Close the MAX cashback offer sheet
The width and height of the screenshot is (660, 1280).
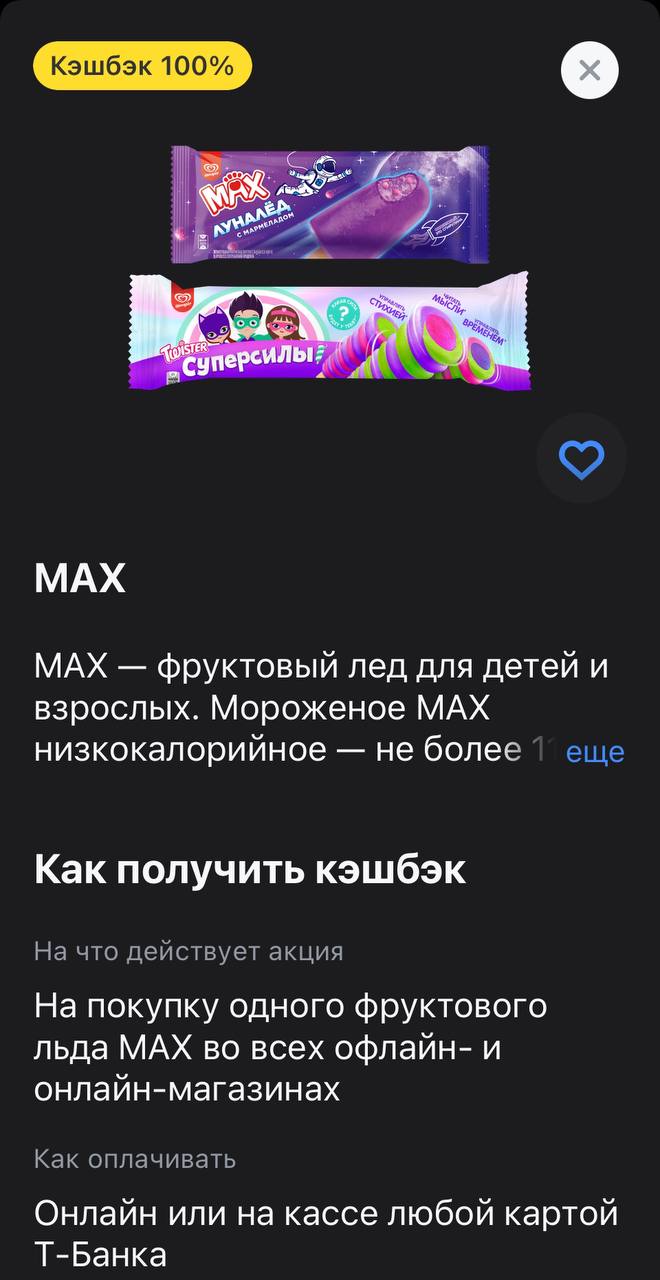pos(590,70)
